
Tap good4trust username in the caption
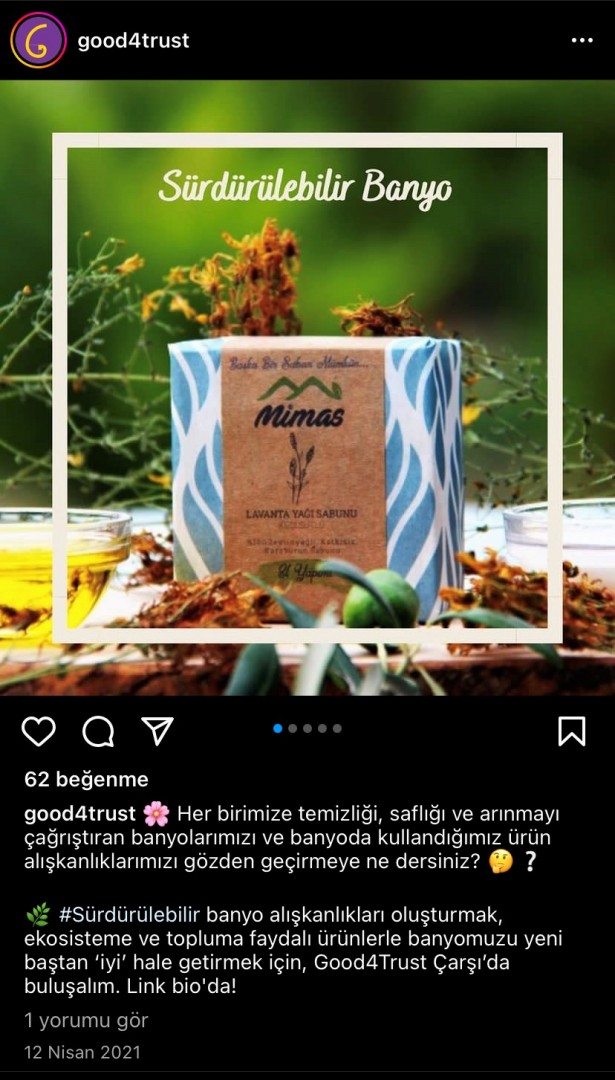pos(79,813)
